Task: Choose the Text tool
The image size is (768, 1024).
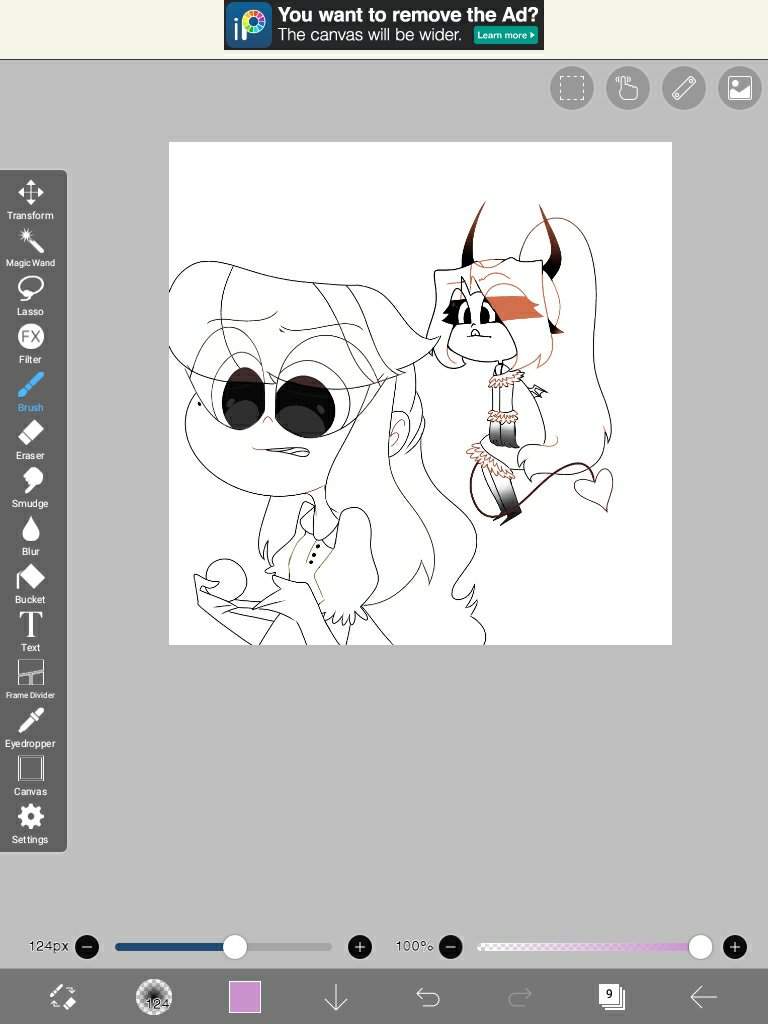Action: 30,630
